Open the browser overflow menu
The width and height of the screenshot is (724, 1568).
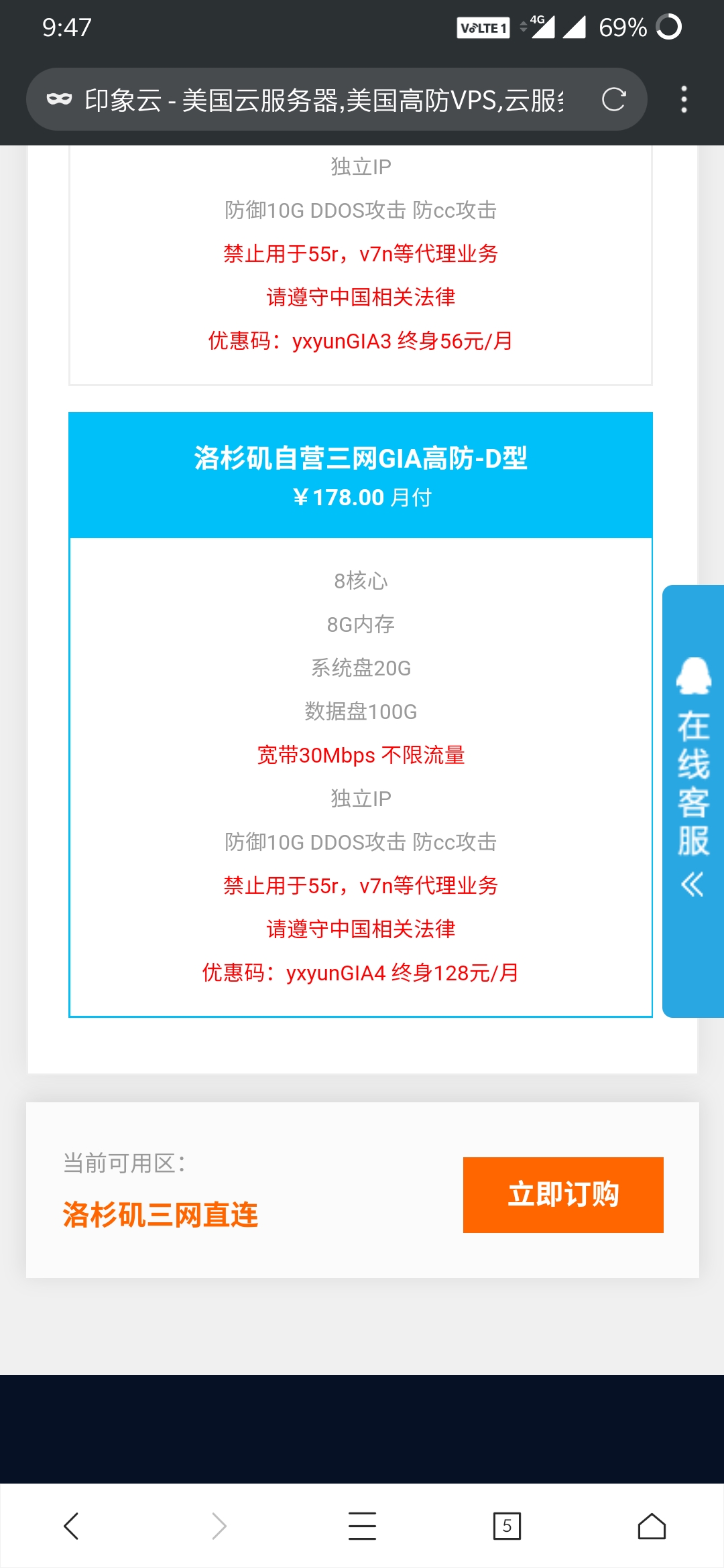coord(684,100)
